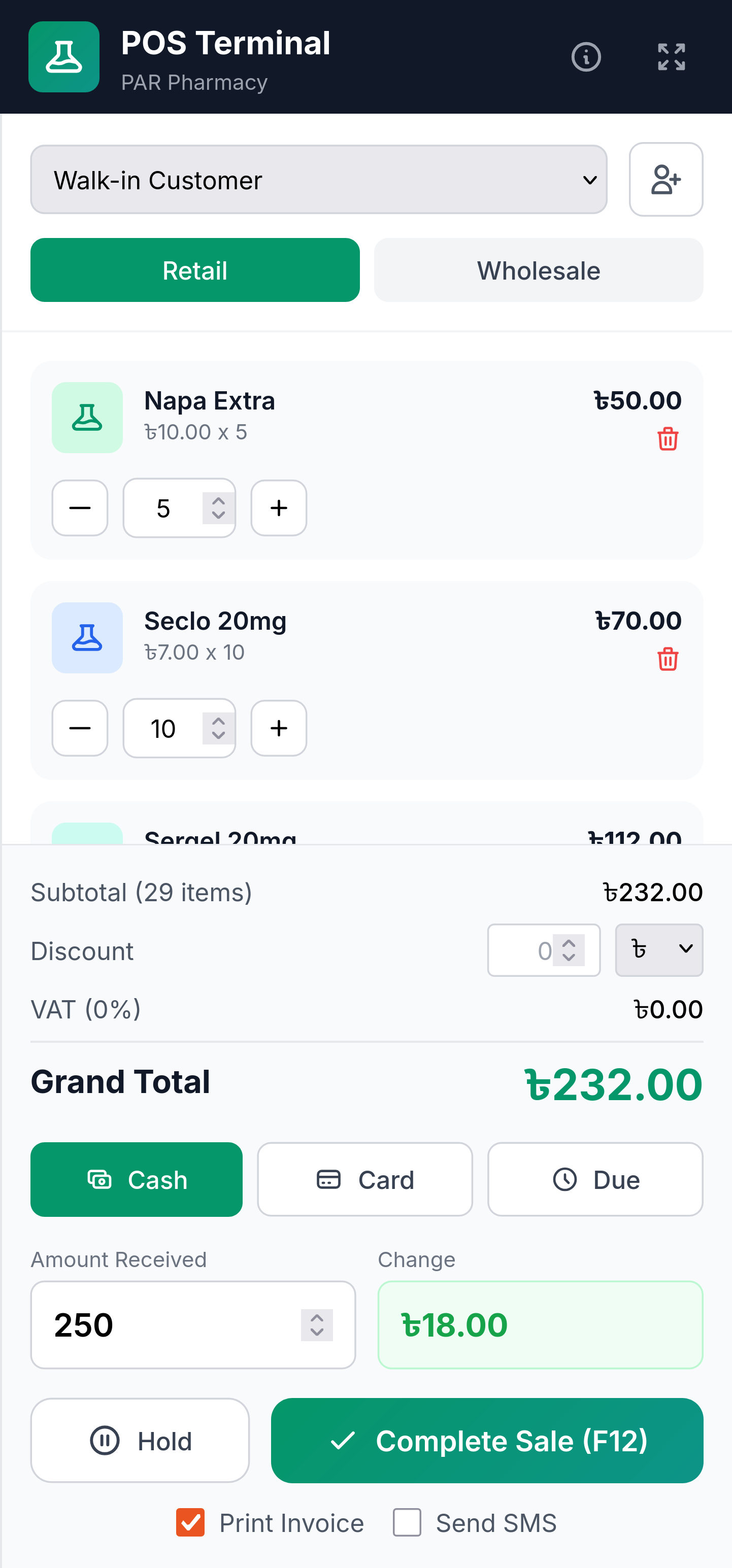Screen dimensions: 732x1568
Task: Click the add customer icon
Action: pos(666,179)
